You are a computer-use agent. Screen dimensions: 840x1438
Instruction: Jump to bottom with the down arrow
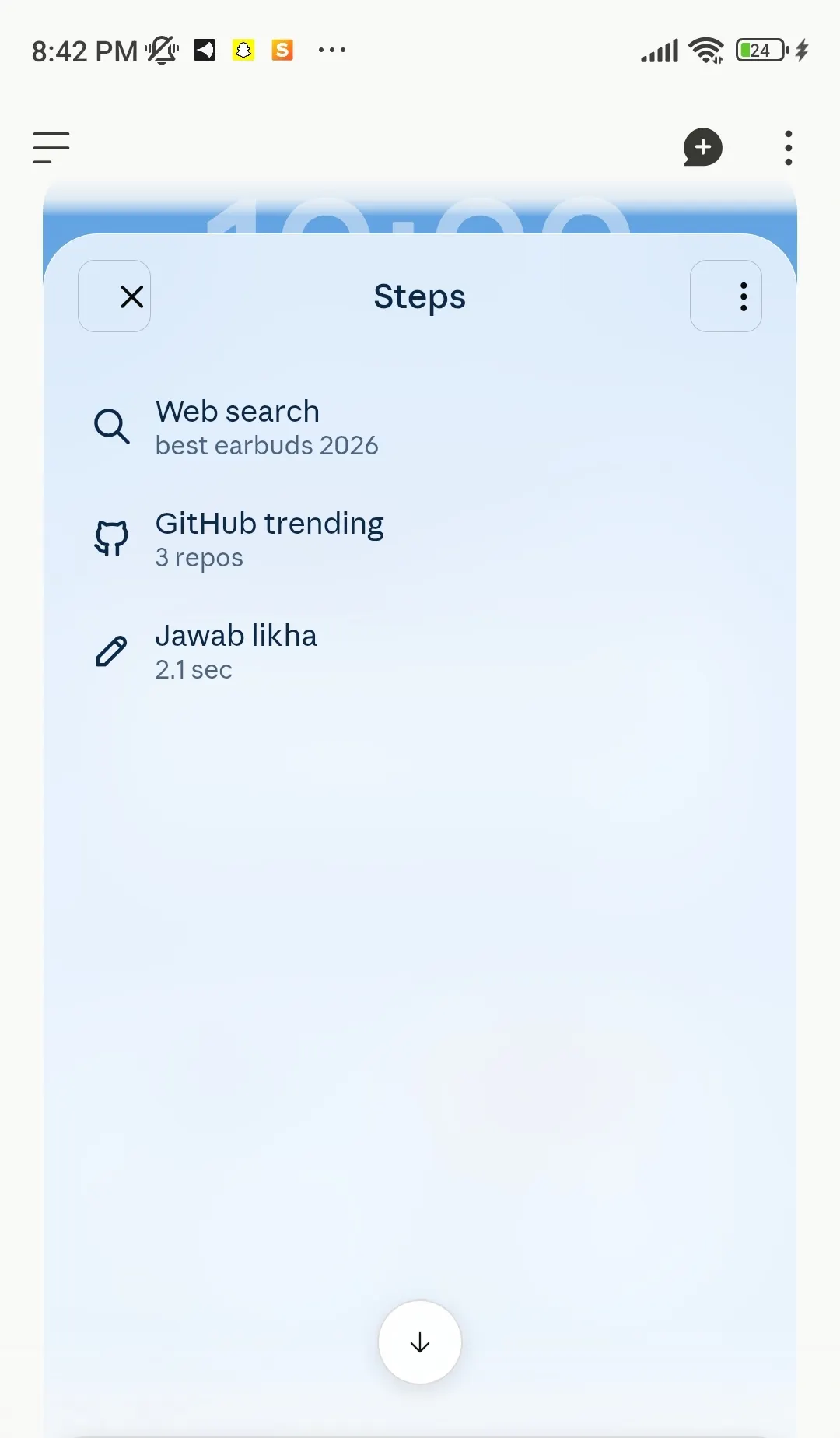(420, 1342)
